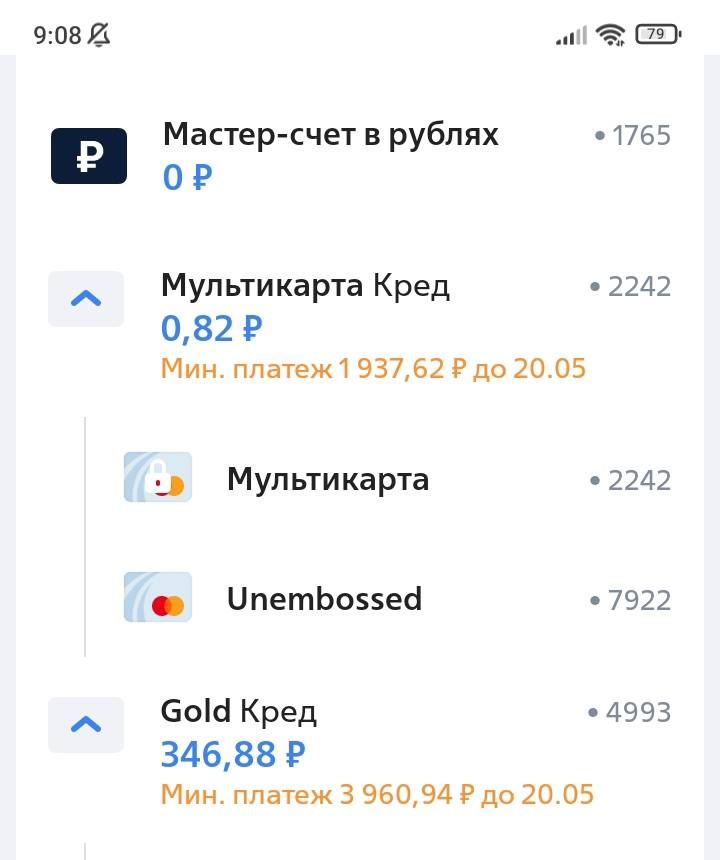Select the Мультикарта Кред account row

[305, 286]
